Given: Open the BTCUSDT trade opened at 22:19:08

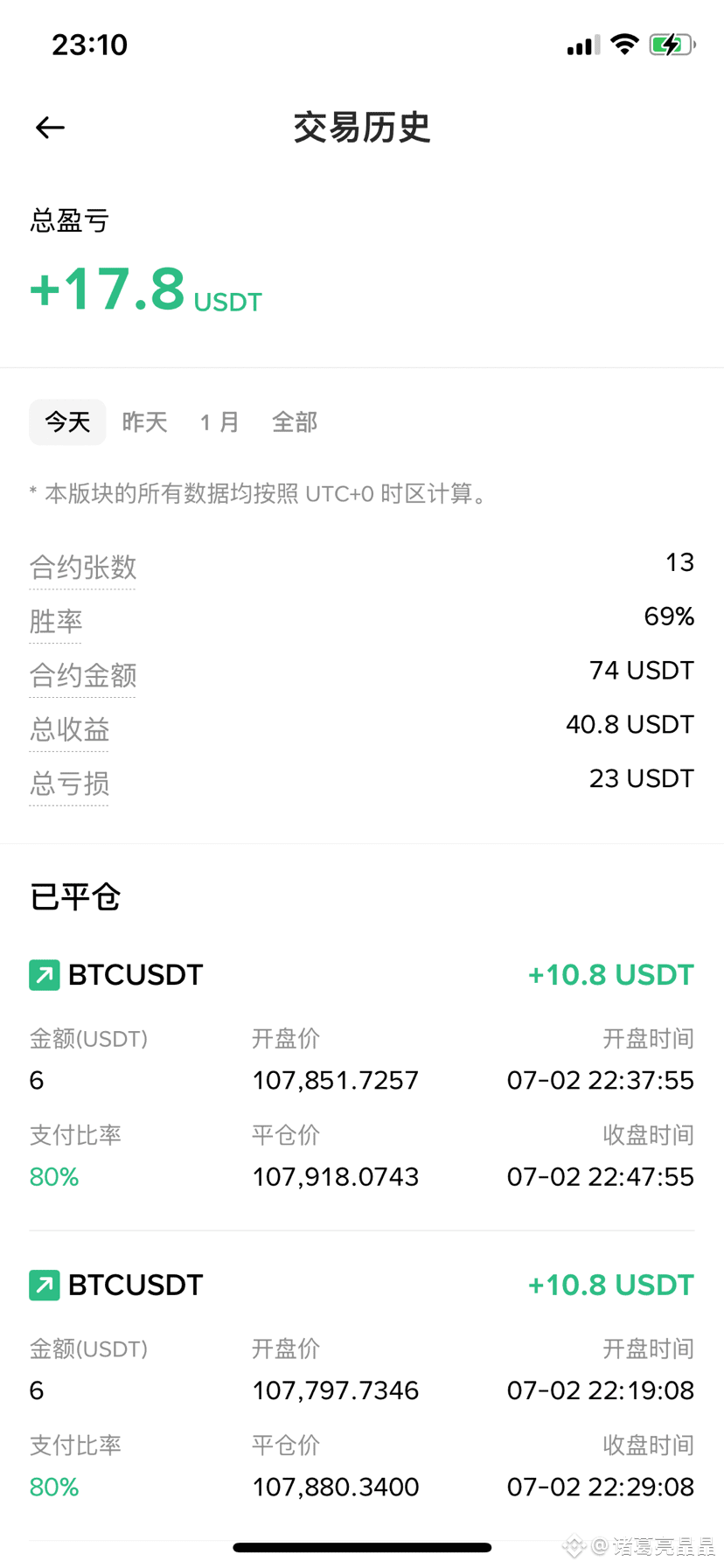Looking at the screenshot, I should click(362, 1386).
